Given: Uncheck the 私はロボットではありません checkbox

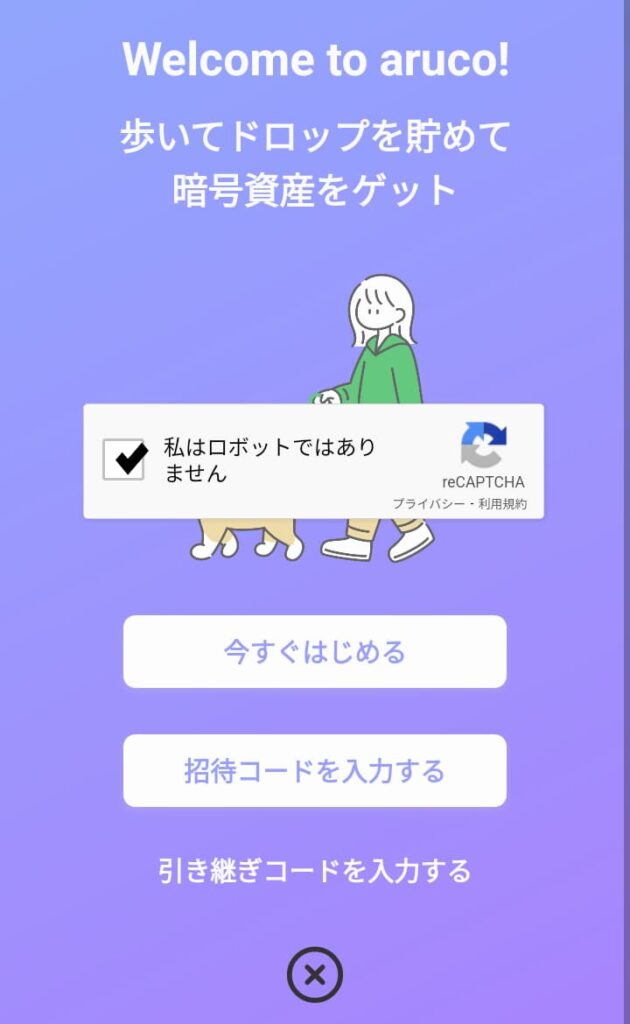Looking at the screenshot, I should click(125, 460).
